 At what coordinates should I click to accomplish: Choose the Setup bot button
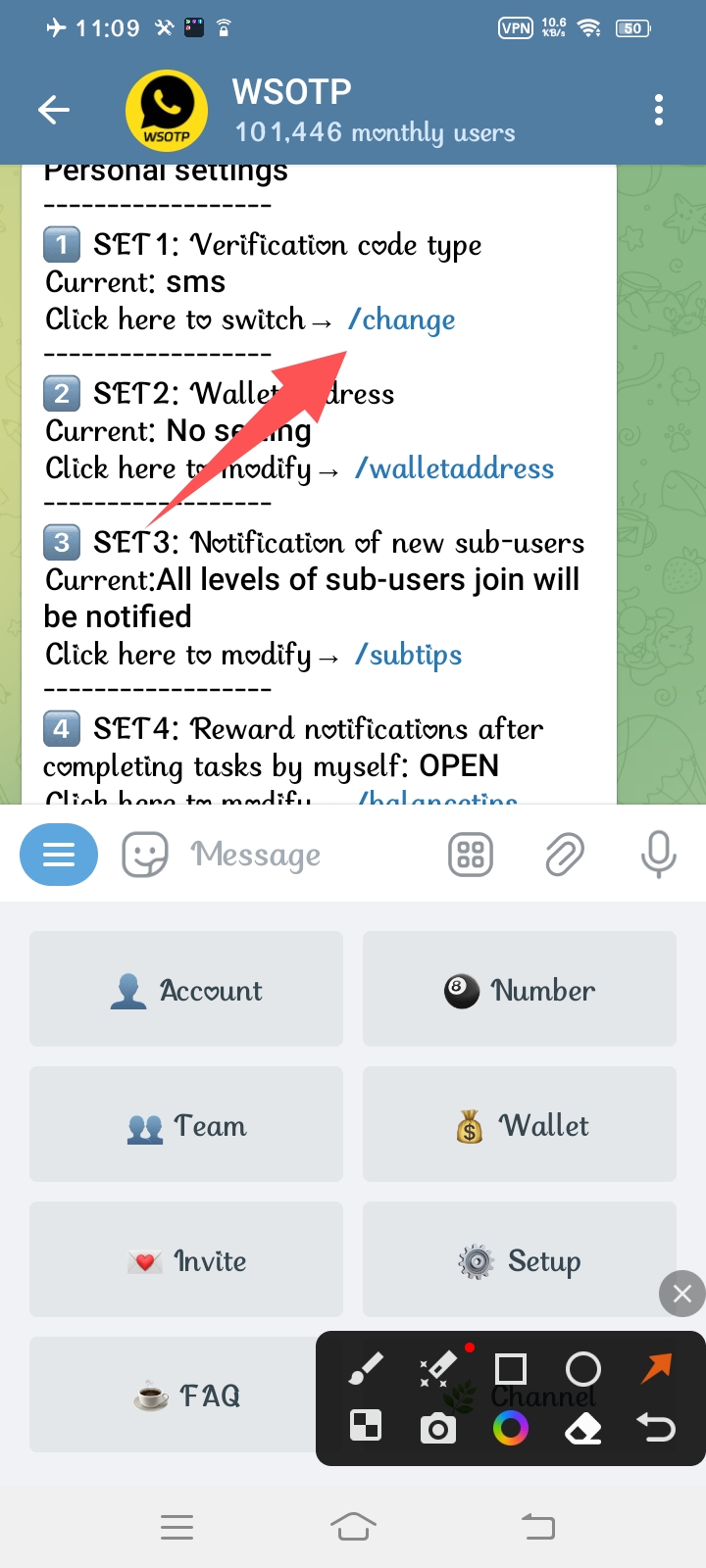[520, 1260]
